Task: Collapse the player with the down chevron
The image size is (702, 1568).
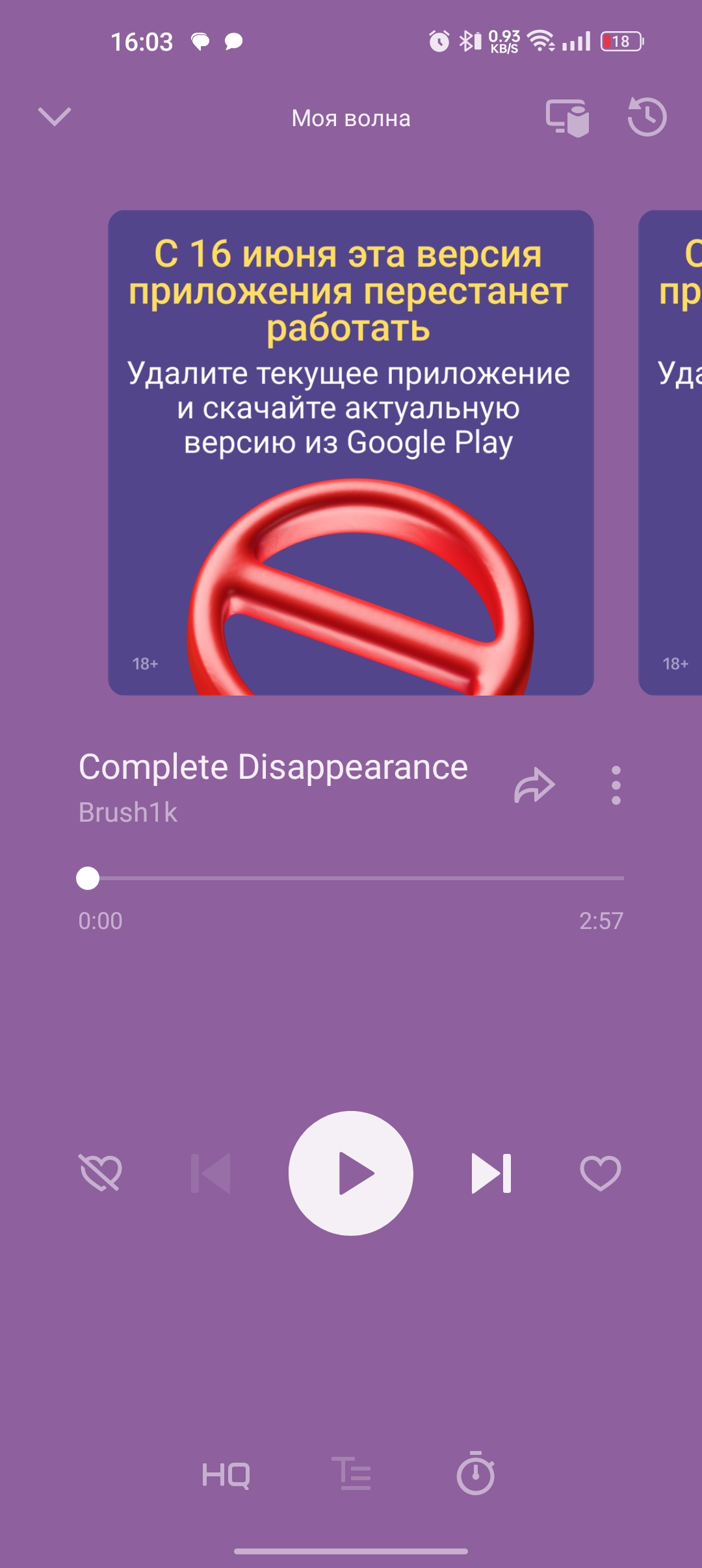Action: tap(55, 117)
